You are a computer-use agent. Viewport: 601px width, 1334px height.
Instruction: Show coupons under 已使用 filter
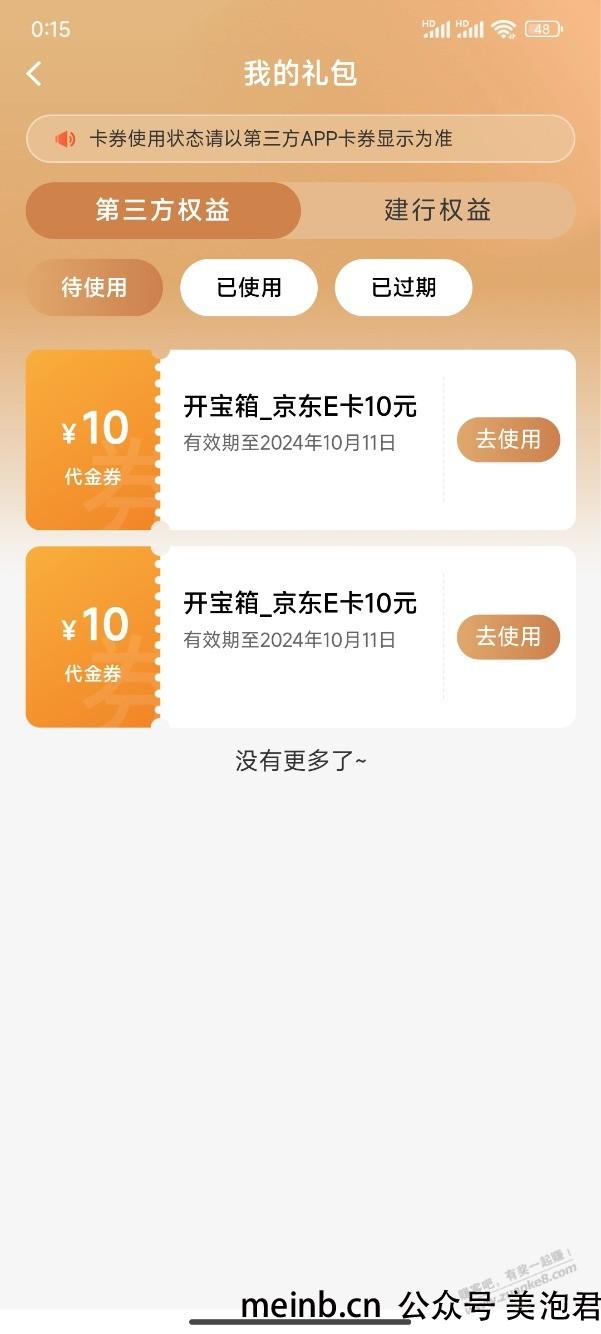point(249,288)
